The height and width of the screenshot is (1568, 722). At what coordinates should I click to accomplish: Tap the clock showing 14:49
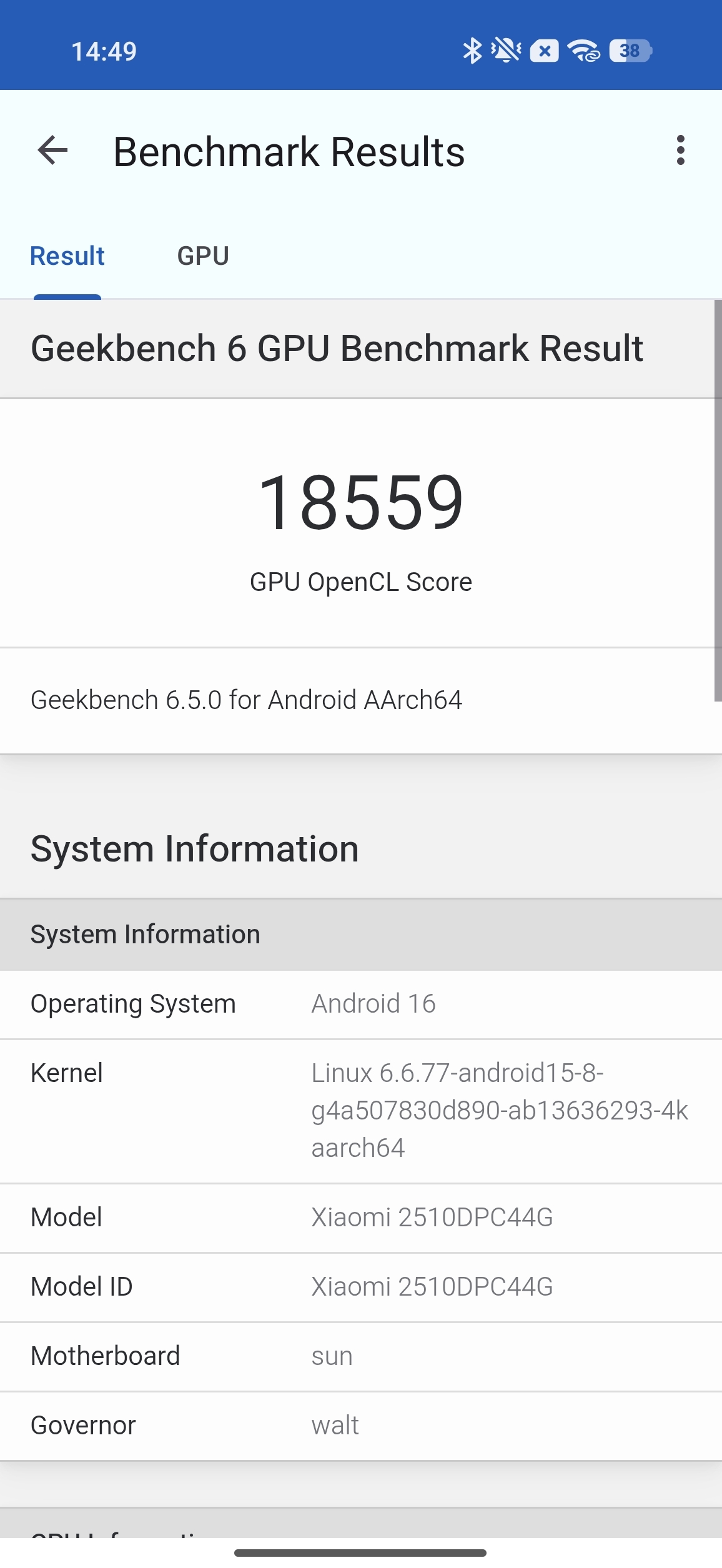[104, 51]
